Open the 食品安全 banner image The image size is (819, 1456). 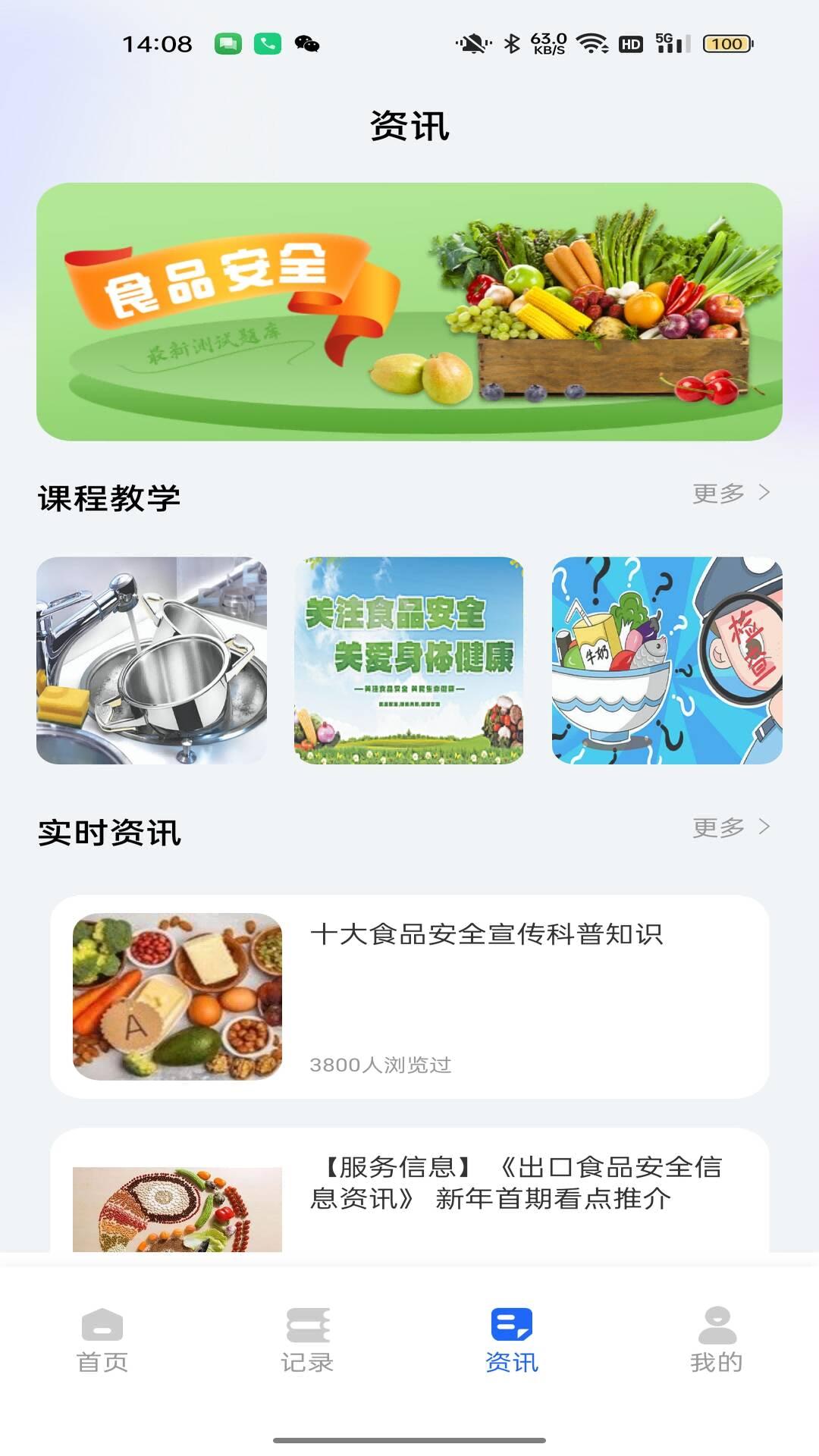point(409,311)
